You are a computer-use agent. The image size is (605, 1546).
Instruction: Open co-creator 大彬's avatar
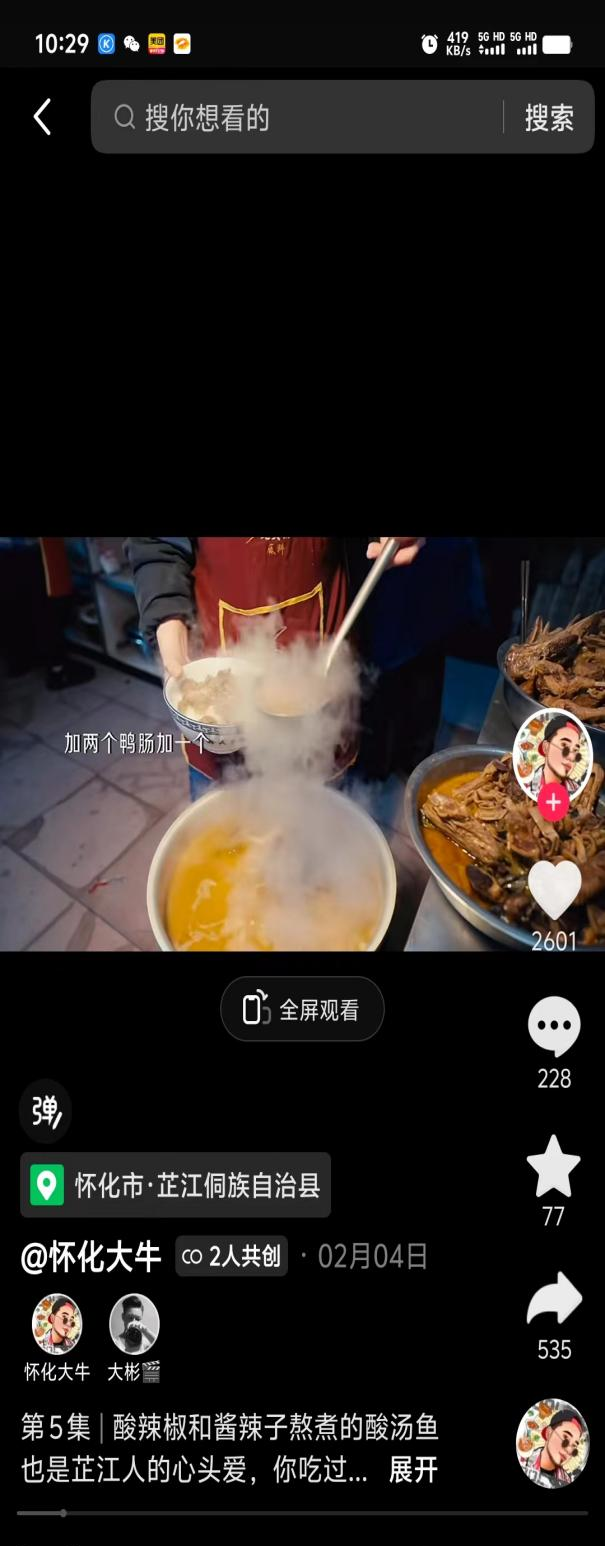click(134, 1324)
